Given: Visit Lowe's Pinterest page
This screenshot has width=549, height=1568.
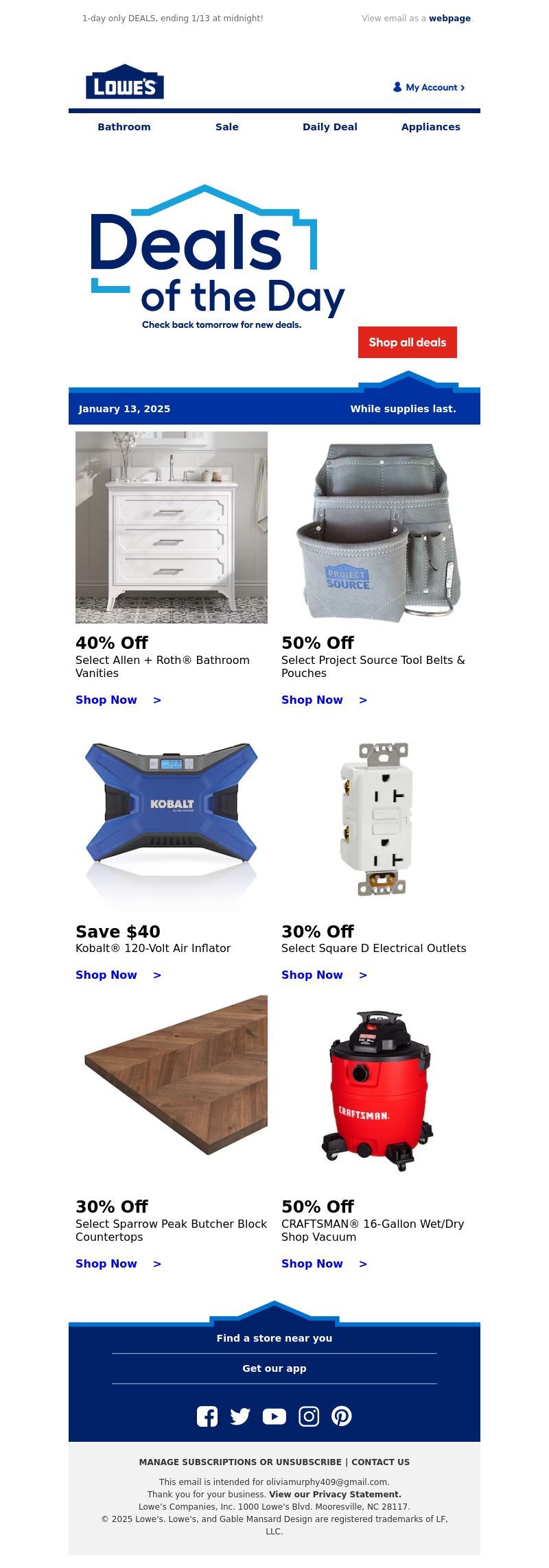Looking at the screenshot, I should 342,1416.
